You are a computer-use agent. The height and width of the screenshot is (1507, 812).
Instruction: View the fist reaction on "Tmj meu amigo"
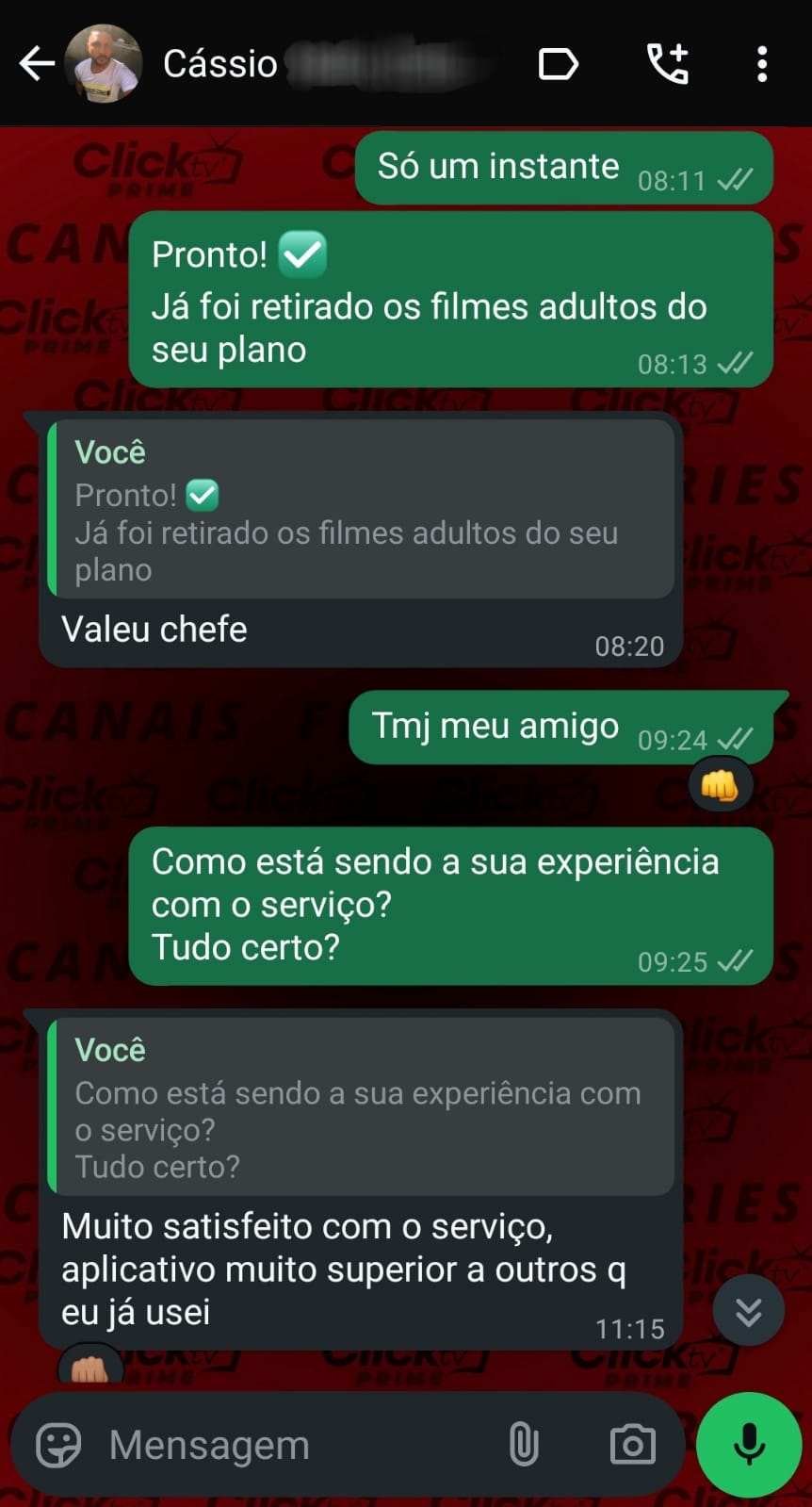click(720, 784)
